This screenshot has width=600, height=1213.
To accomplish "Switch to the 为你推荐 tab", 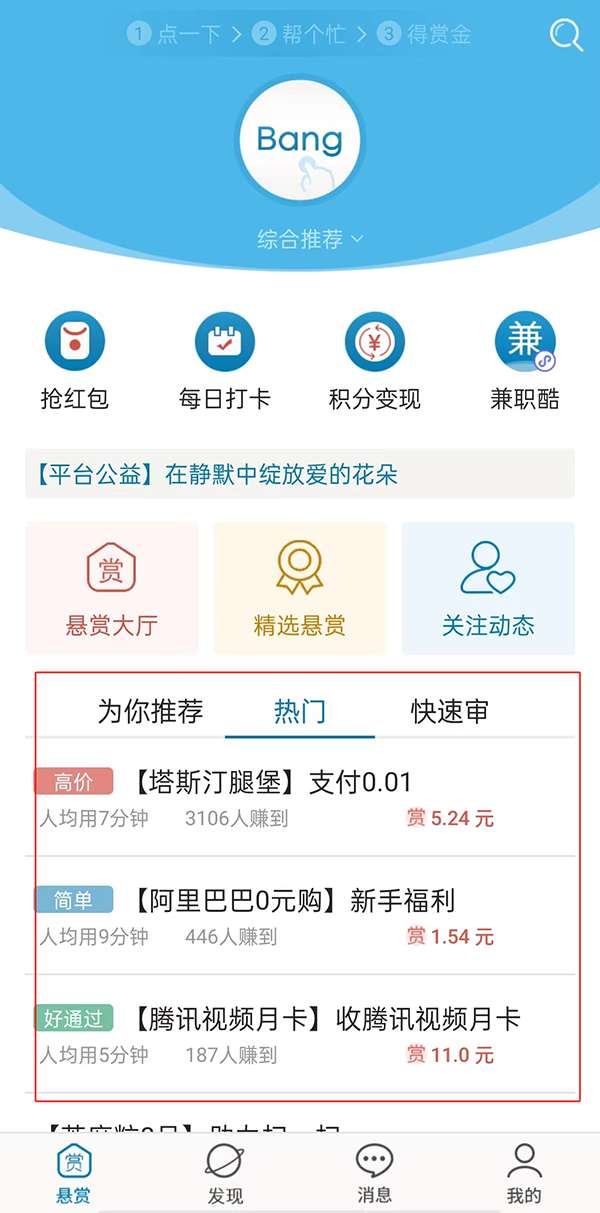I will tap(150, 711).
